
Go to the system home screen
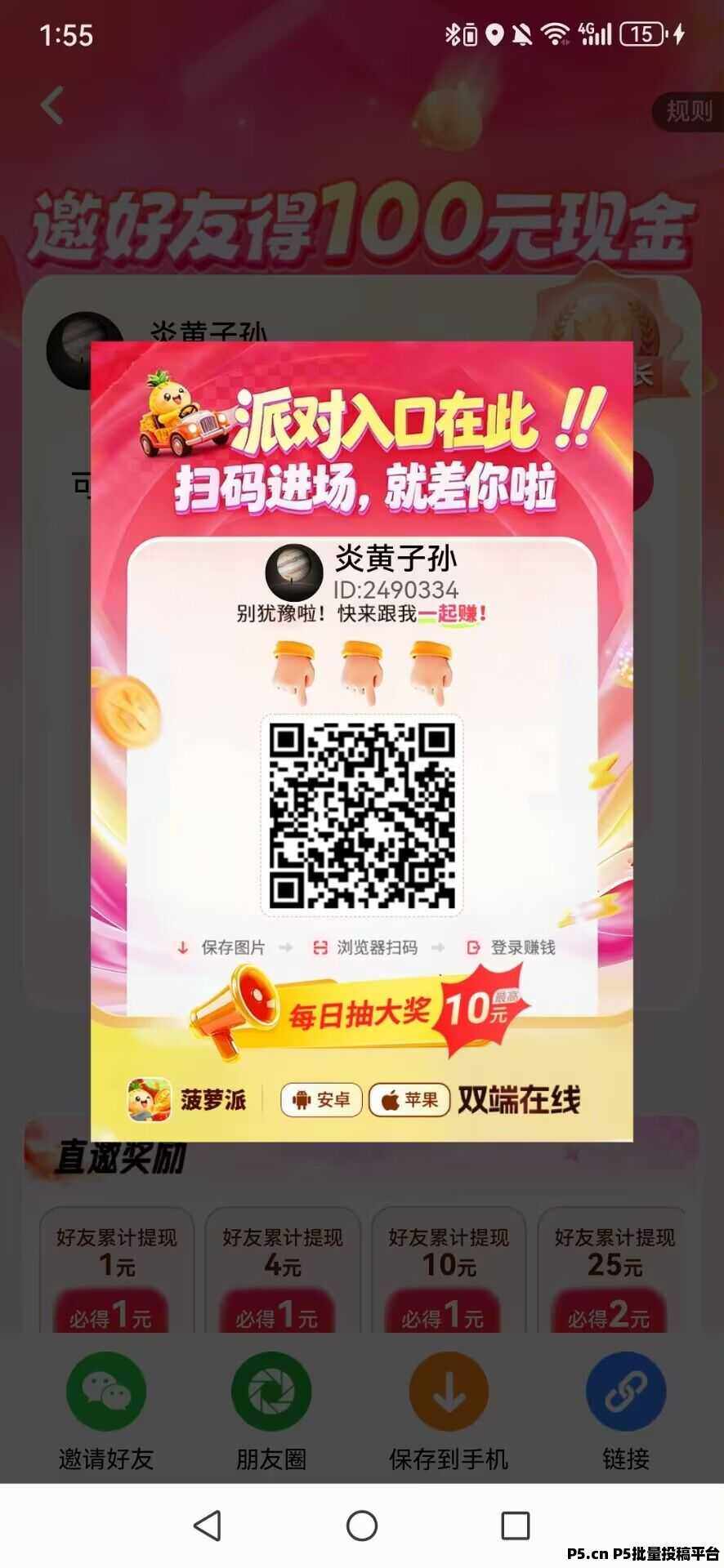point(362,1526)
